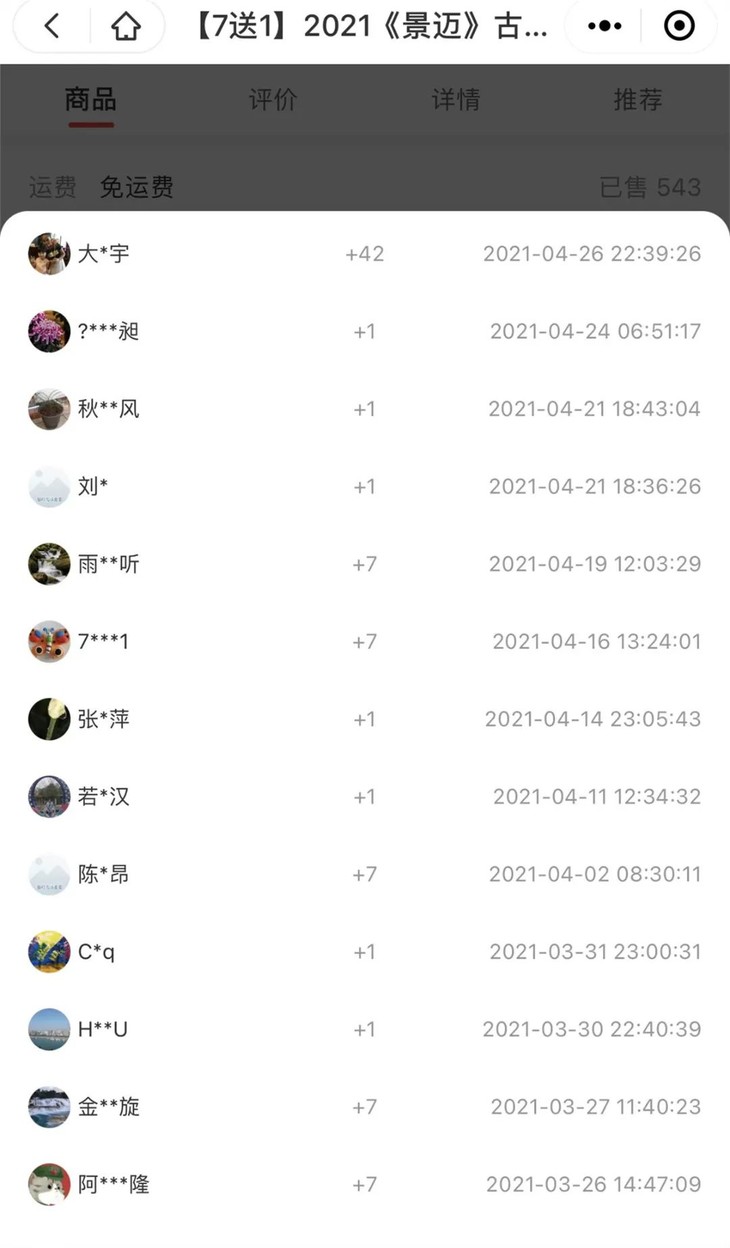Tap the 免运费 shipping label

click(135, 187)
